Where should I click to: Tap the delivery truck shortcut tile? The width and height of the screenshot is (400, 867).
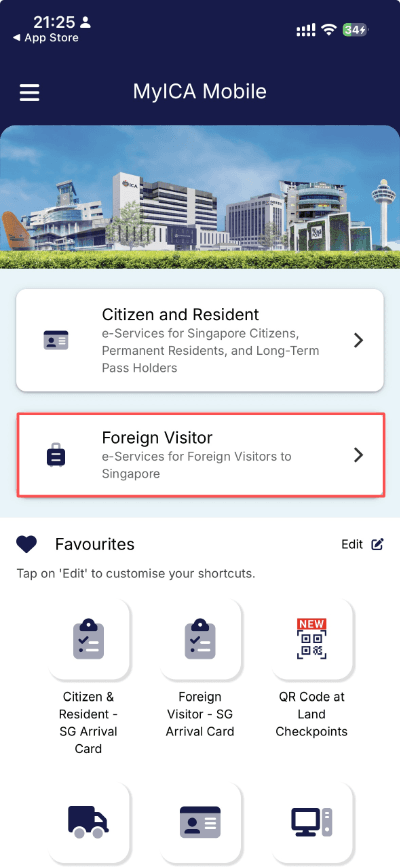coord(89,823)
